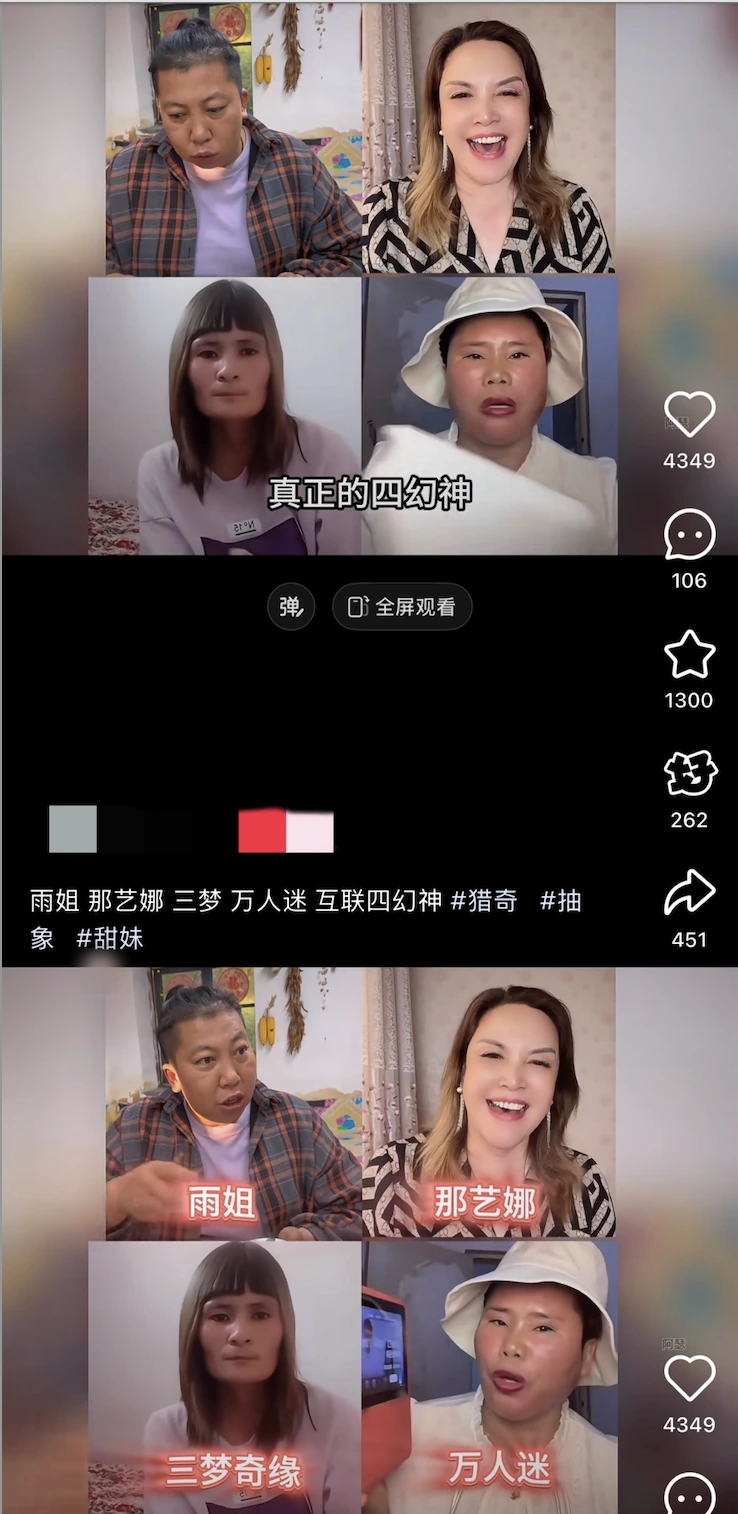Image resolution: width=738 pixels, height=1514 pixels.
Task: Open comments with 106 replies
Action: [x=689, y=535]
